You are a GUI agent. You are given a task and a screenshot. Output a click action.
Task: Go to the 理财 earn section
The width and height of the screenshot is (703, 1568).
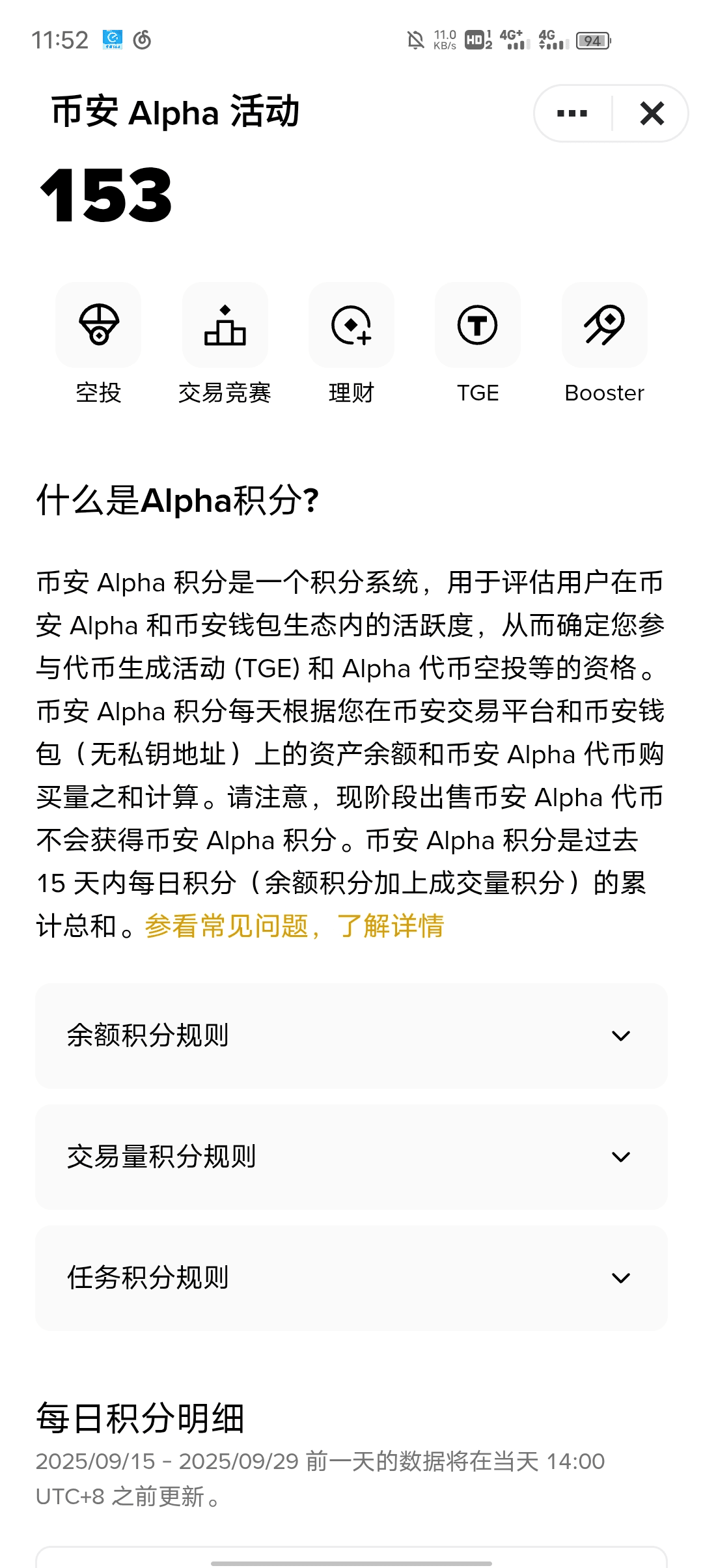351,325
